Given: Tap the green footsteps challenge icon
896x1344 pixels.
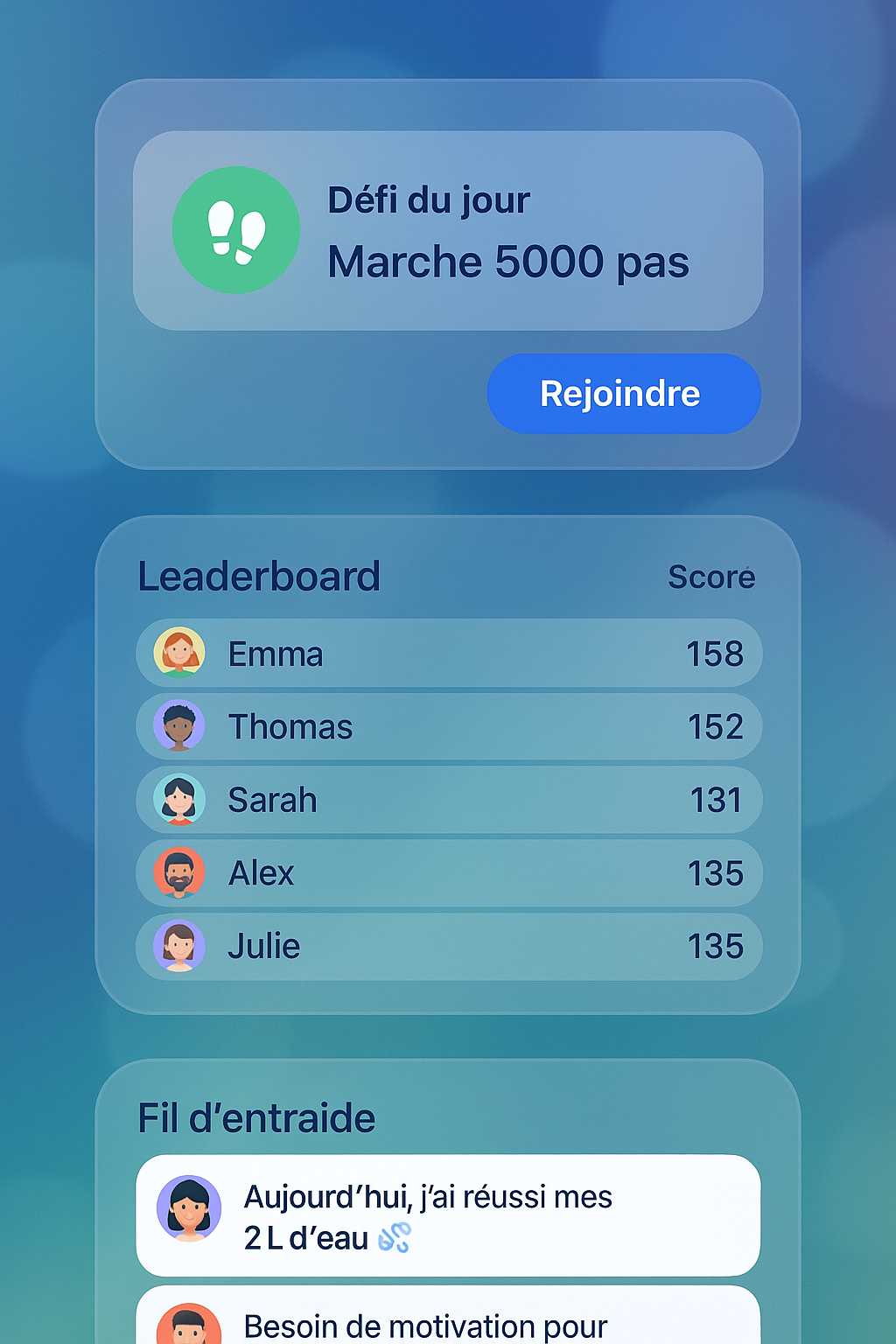Looking at the screenshot, I should point(236,227).
